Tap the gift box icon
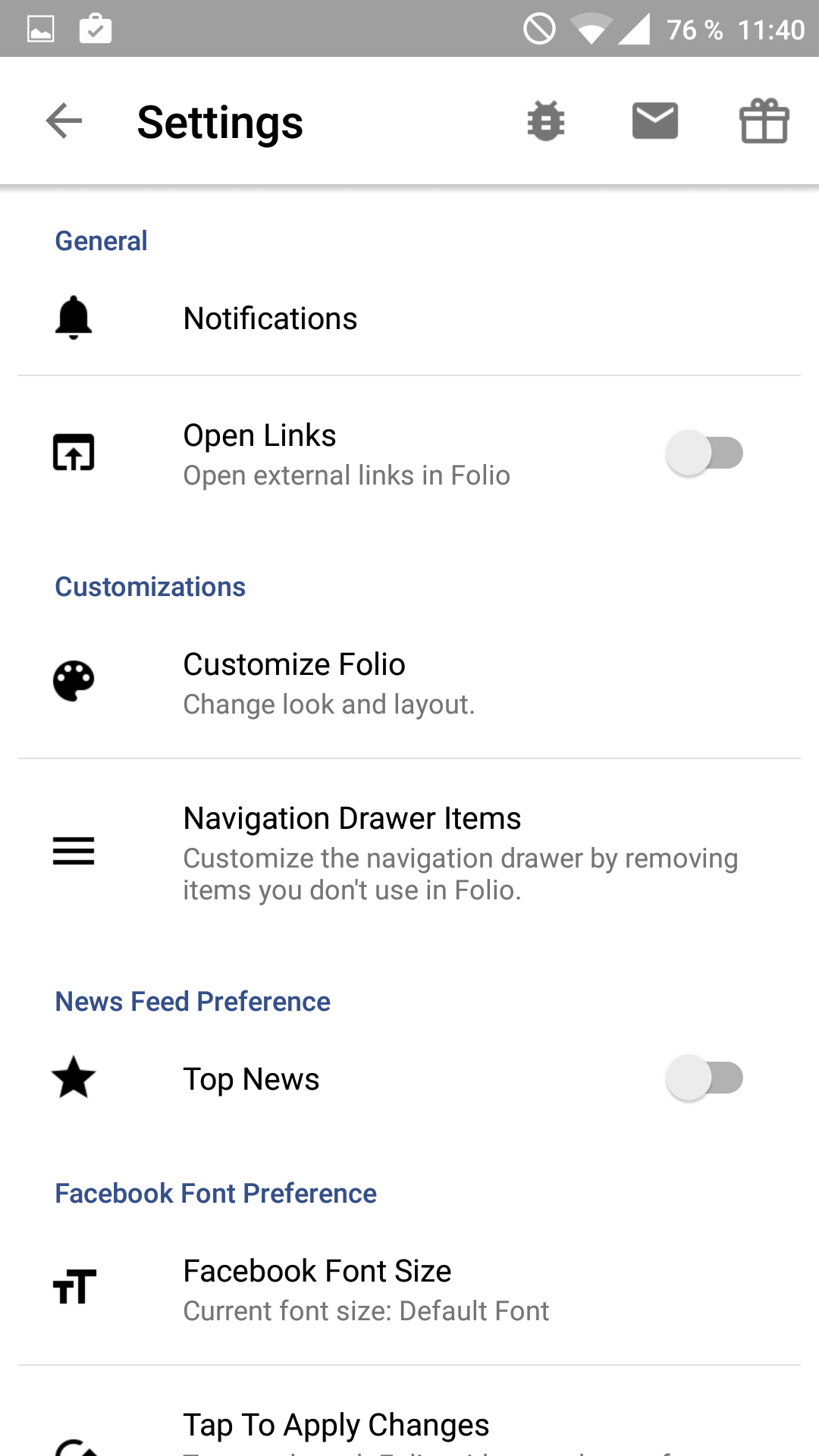 tap(764, 121)
